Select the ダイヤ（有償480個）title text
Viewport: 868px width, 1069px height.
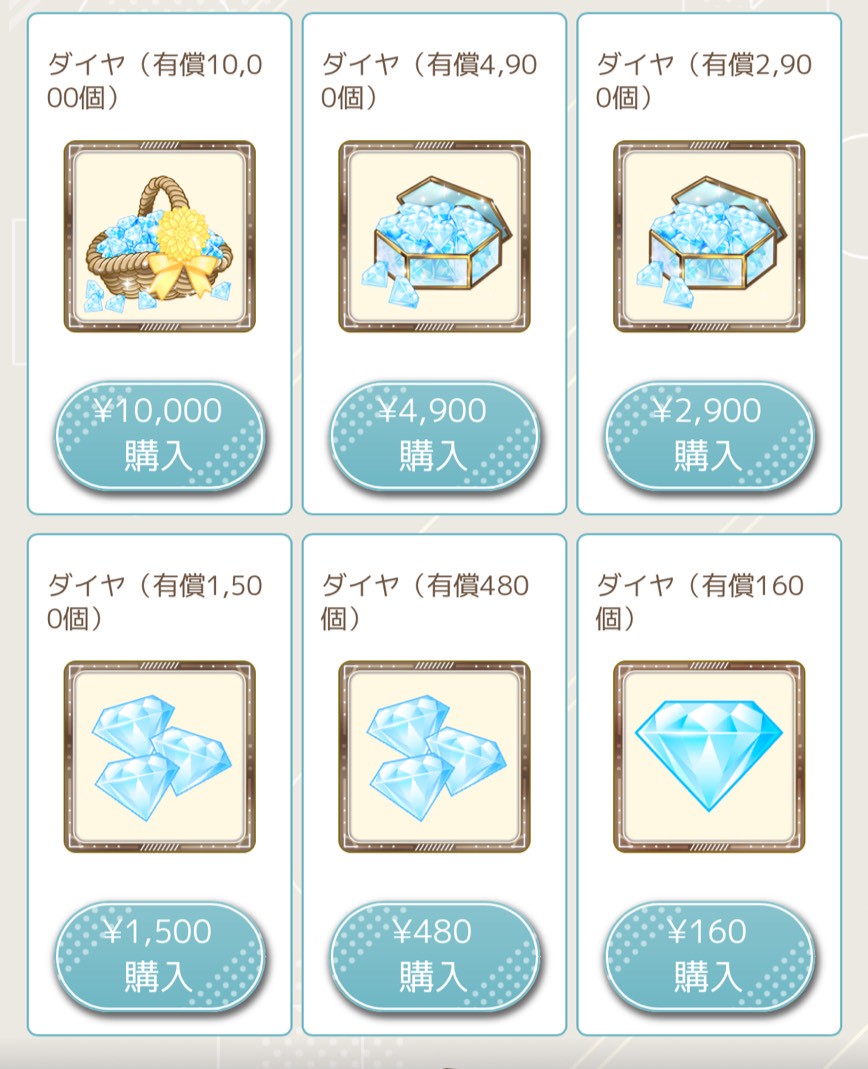point(426,601)
